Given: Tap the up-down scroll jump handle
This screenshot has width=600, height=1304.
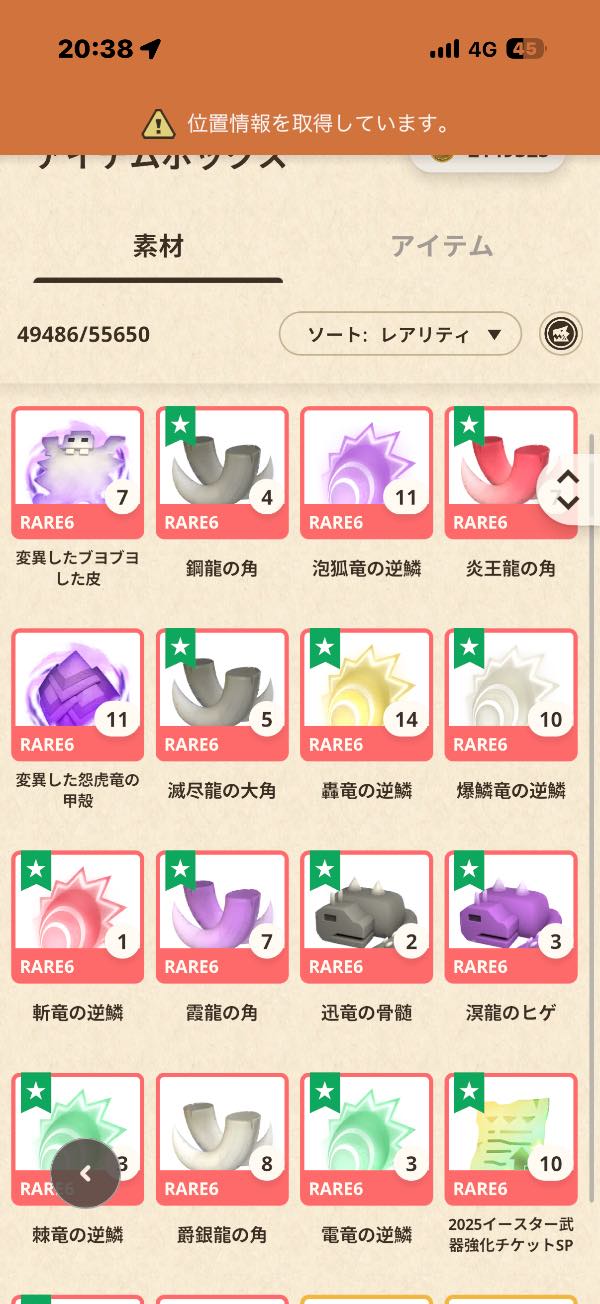Looking at the screenshot, I should pos(567,490).
